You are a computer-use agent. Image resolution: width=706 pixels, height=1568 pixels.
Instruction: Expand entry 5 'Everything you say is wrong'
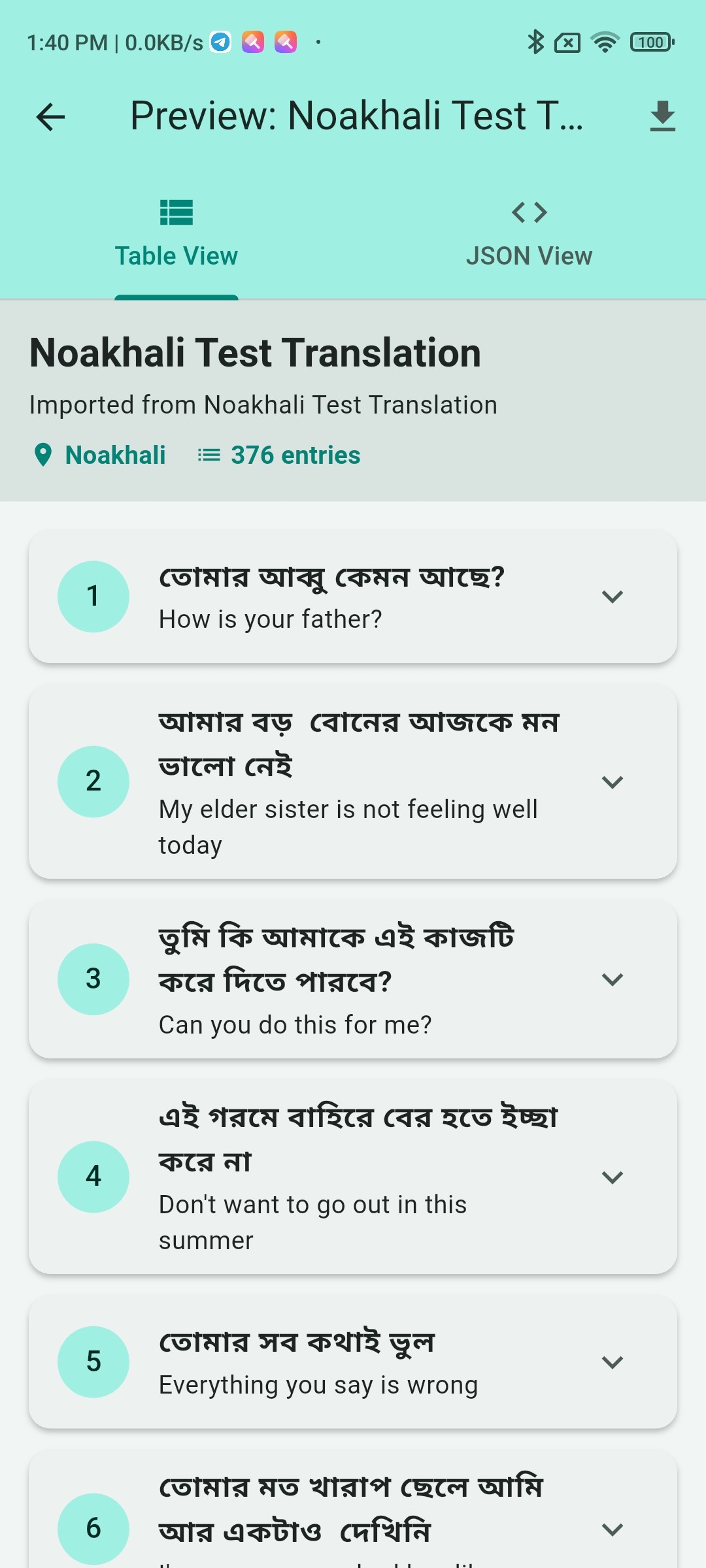tap(612, 1362)
